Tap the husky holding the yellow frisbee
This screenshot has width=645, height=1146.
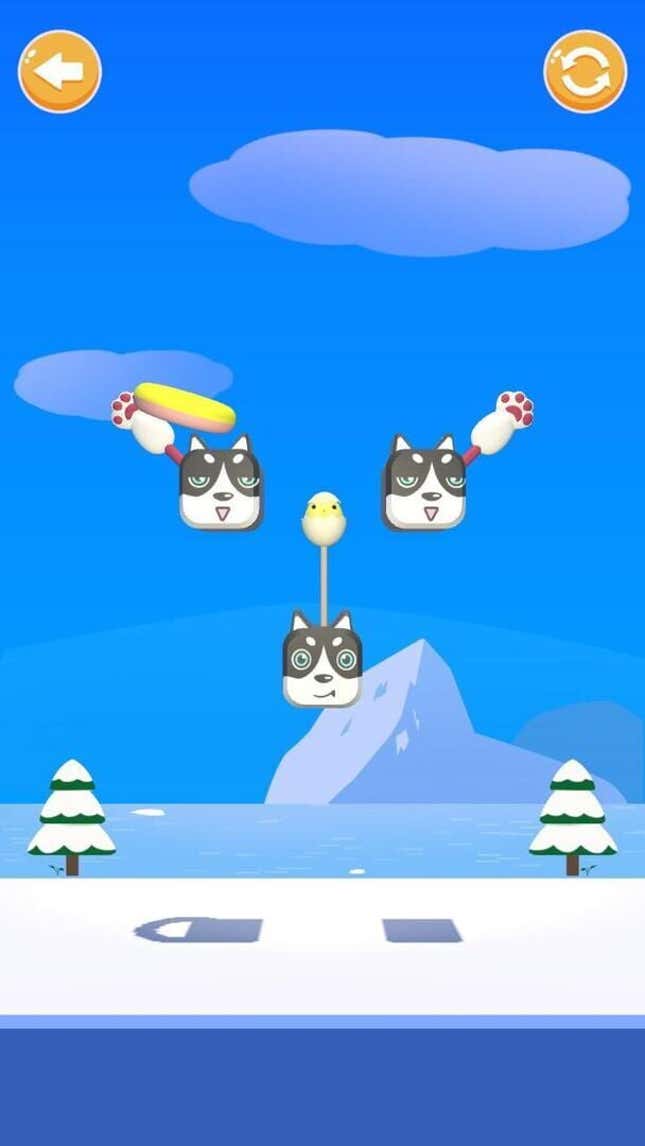tap(221, 482)
